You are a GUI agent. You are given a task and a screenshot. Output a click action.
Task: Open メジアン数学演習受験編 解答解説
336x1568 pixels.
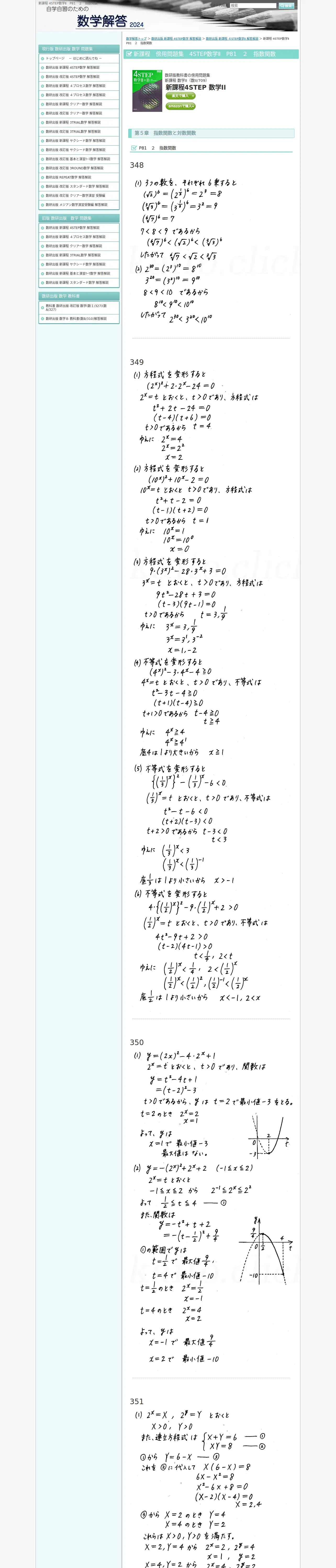(76, 205)
